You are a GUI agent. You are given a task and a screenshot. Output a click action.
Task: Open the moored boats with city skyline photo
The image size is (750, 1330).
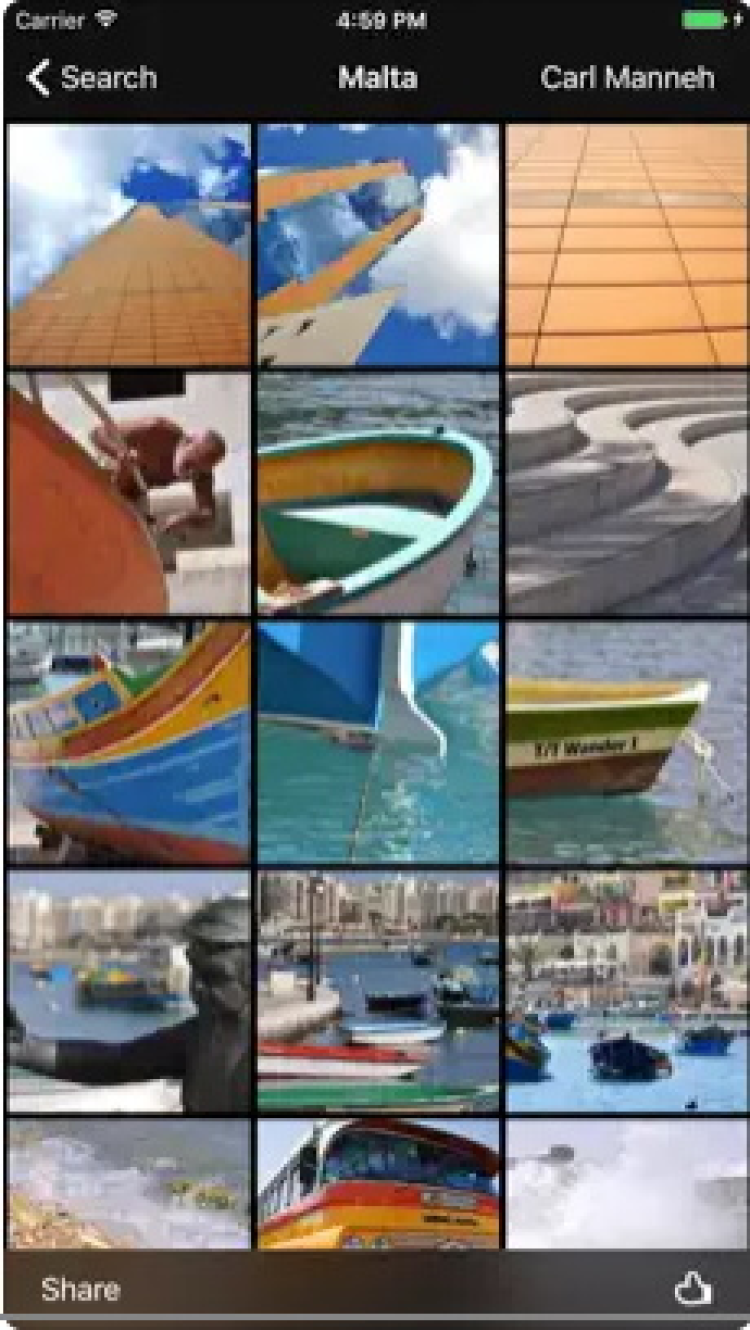click(378, 991)
